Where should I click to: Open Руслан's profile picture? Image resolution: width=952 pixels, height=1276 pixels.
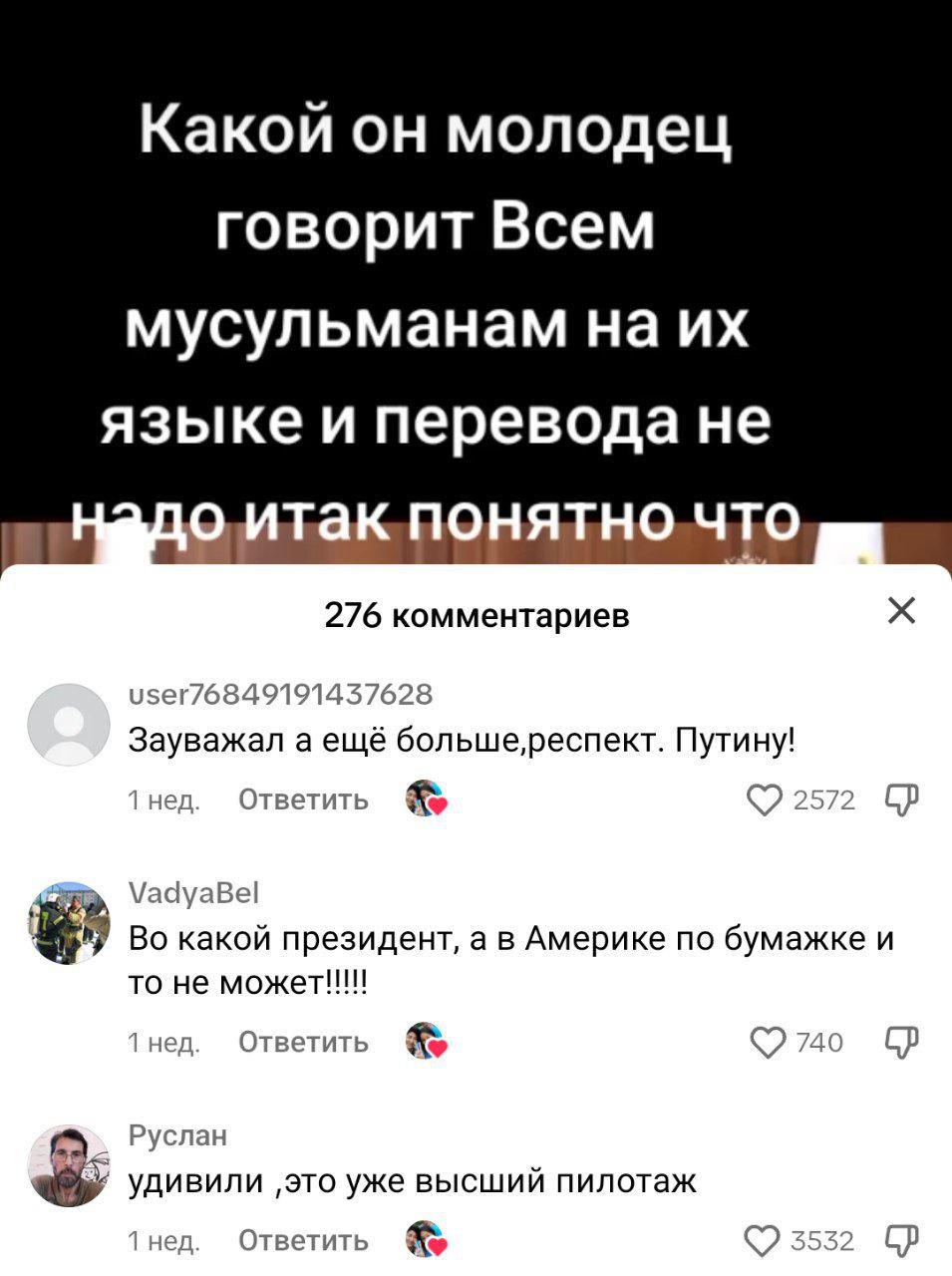68,1165
